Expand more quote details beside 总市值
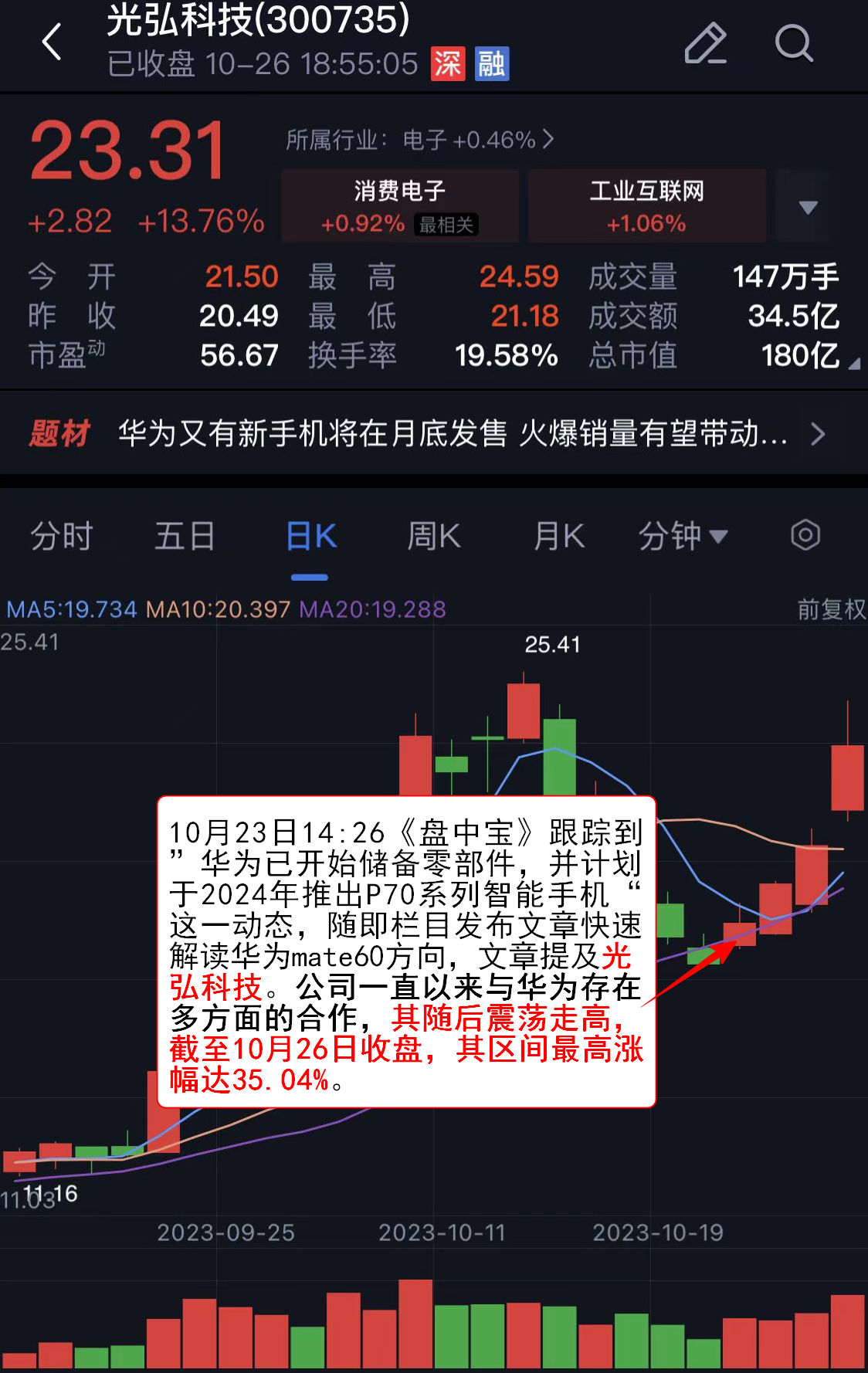Screen dimensions: 868x1373 tap(853, 363)
